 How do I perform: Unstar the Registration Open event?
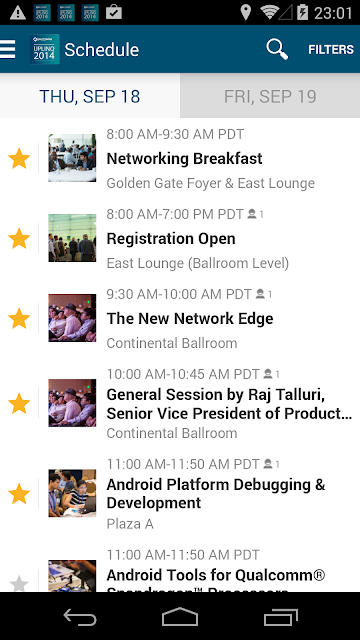(x=19, y=238)
